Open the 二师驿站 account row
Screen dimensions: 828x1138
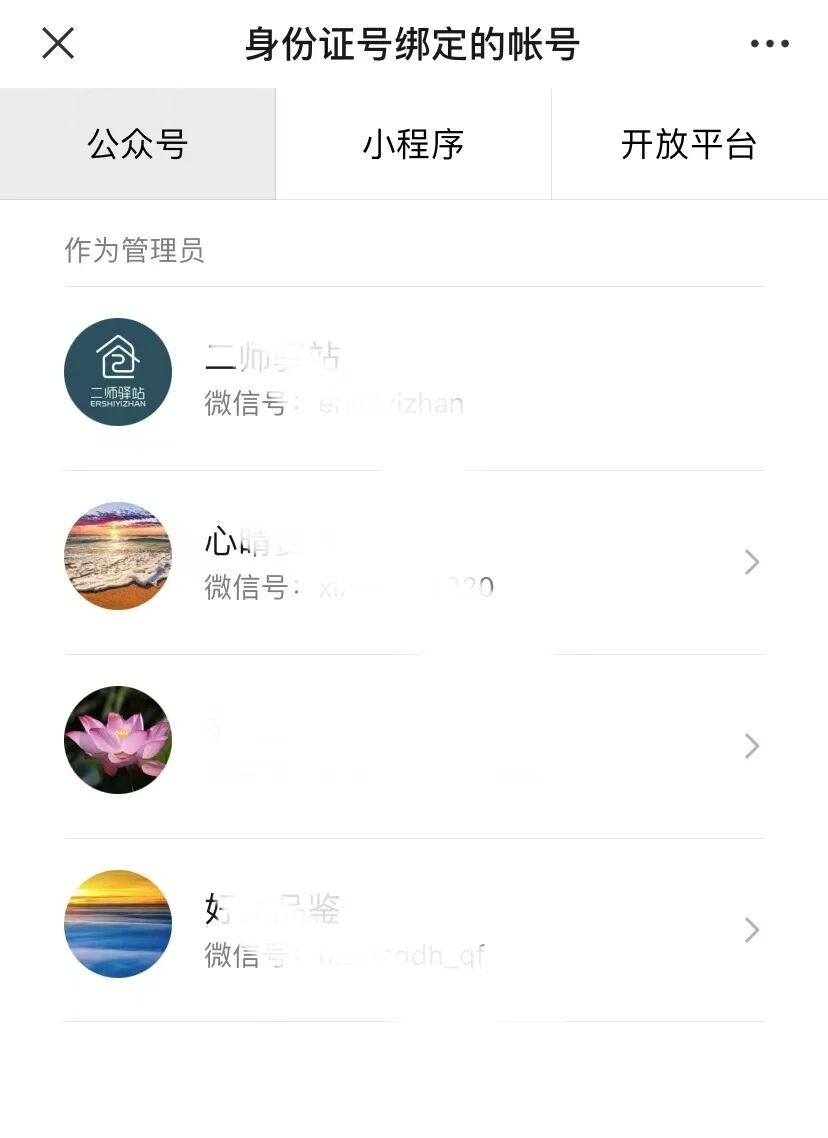pos(413,378)
